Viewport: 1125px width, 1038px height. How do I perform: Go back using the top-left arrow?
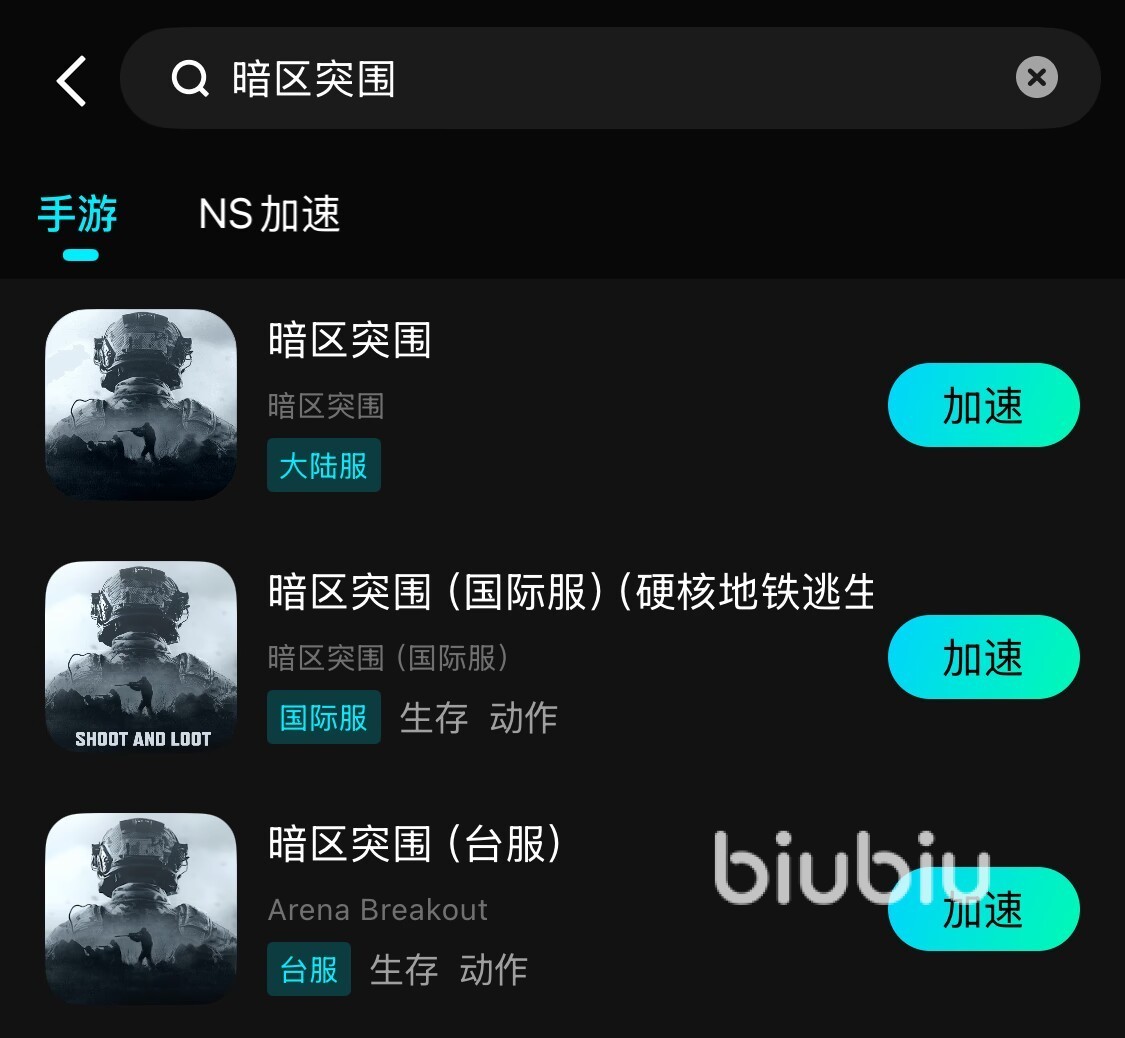coord(71,80)
